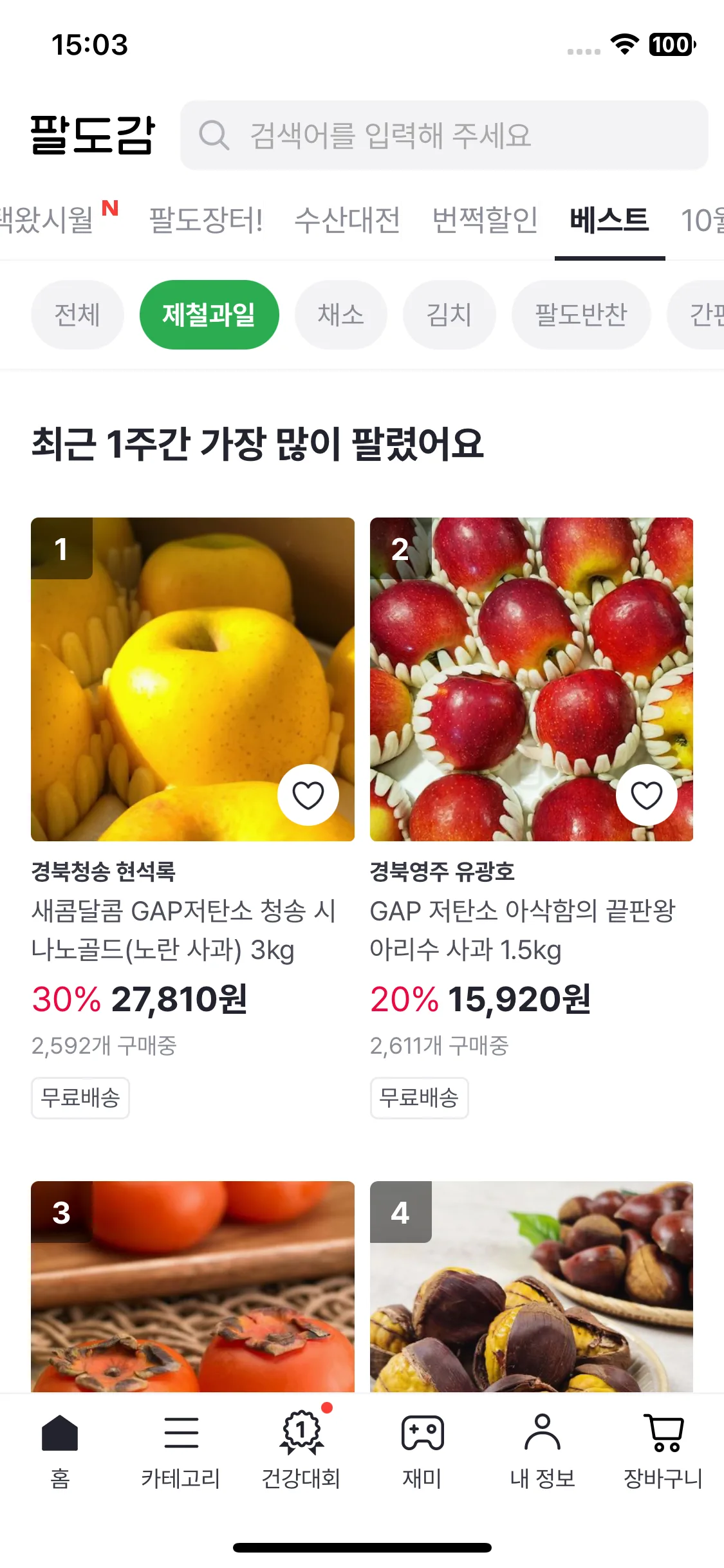Viewport: 724px width, 1568px height.
Task: Like the 아리수 사과 red apple product
Action: click(646, 795)
